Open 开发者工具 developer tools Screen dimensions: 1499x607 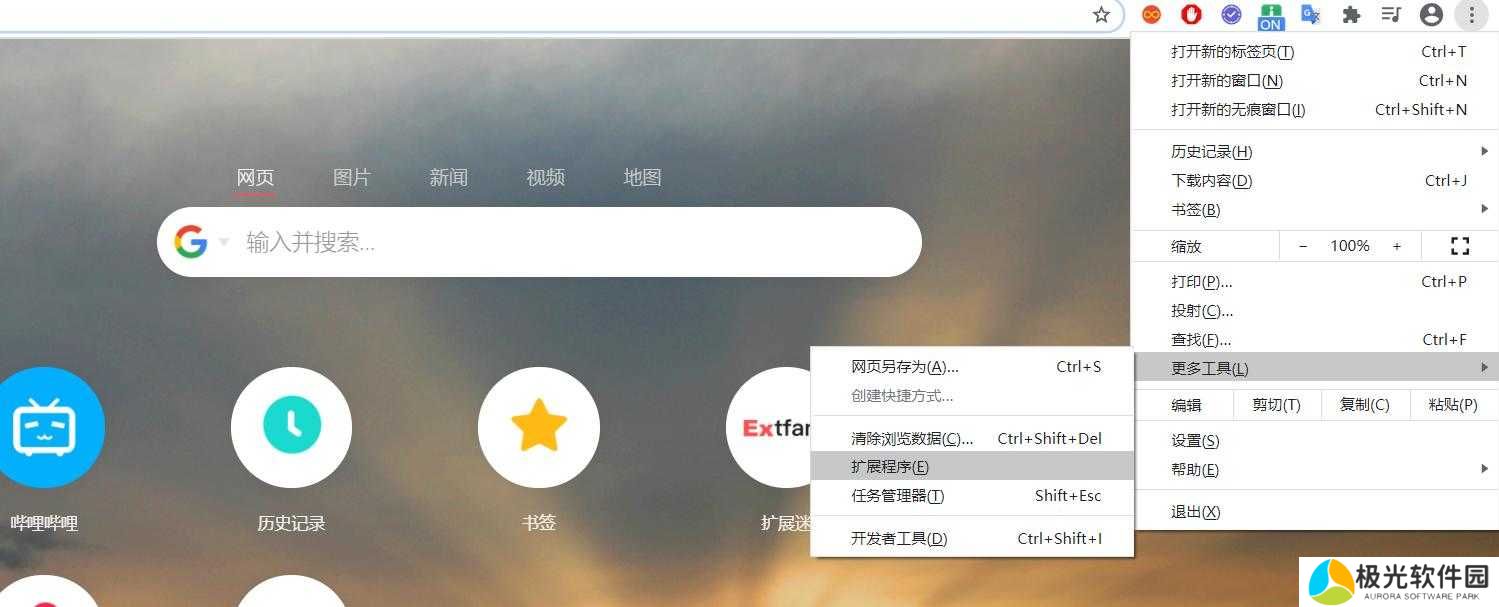(898, 539)
